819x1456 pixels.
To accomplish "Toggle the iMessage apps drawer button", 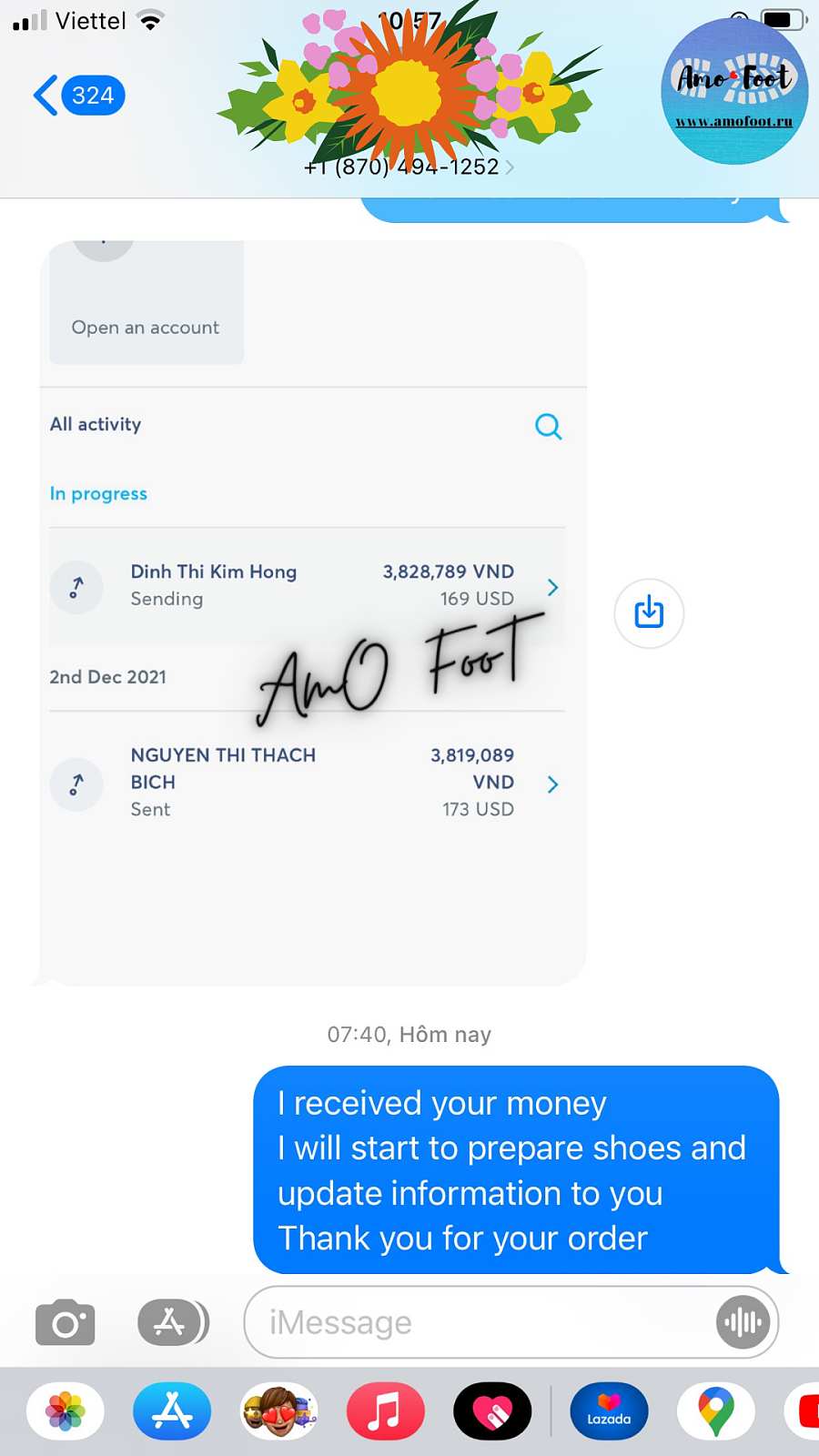I will 172,1322.
